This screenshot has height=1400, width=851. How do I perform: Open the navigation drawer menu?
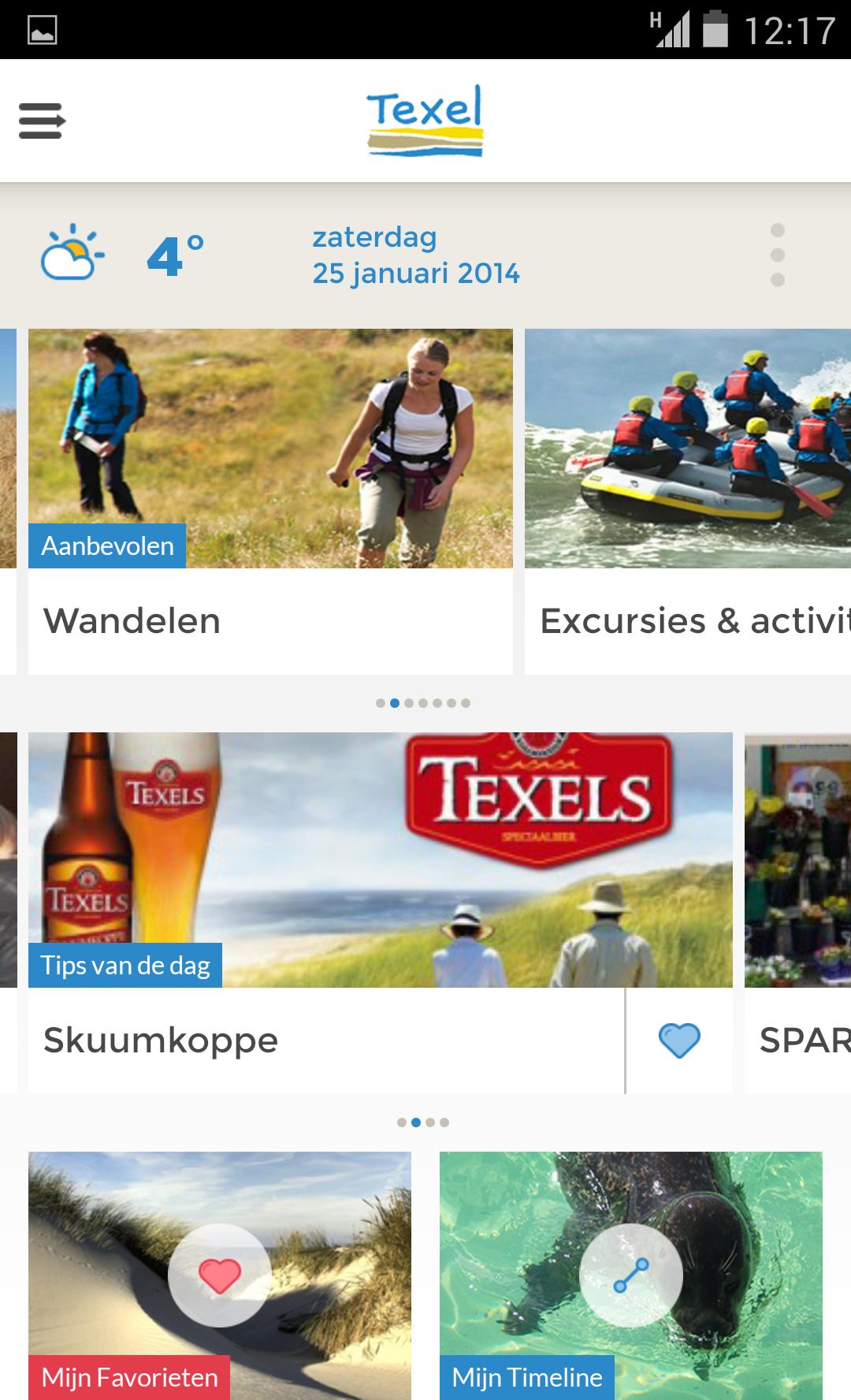coord(41,120)
